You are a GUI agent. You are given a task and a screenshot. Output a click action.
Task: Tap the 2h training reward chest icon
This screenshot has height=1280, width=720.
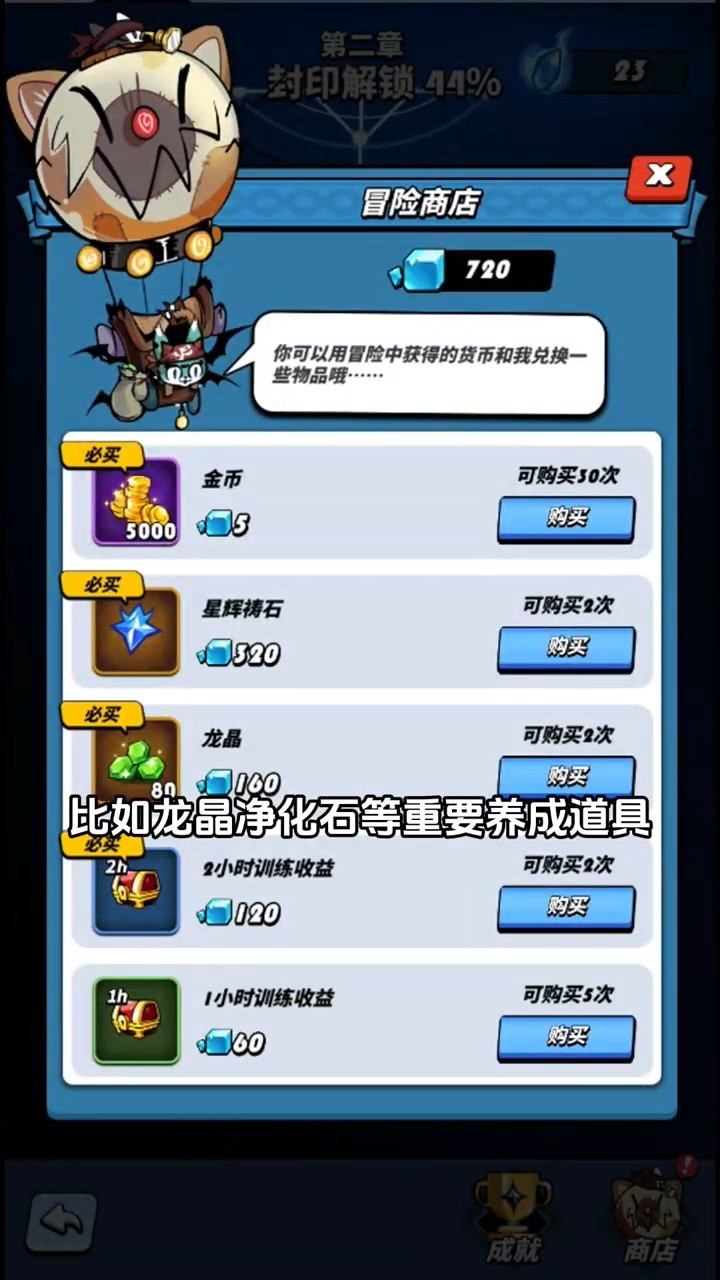coord(136,891)
